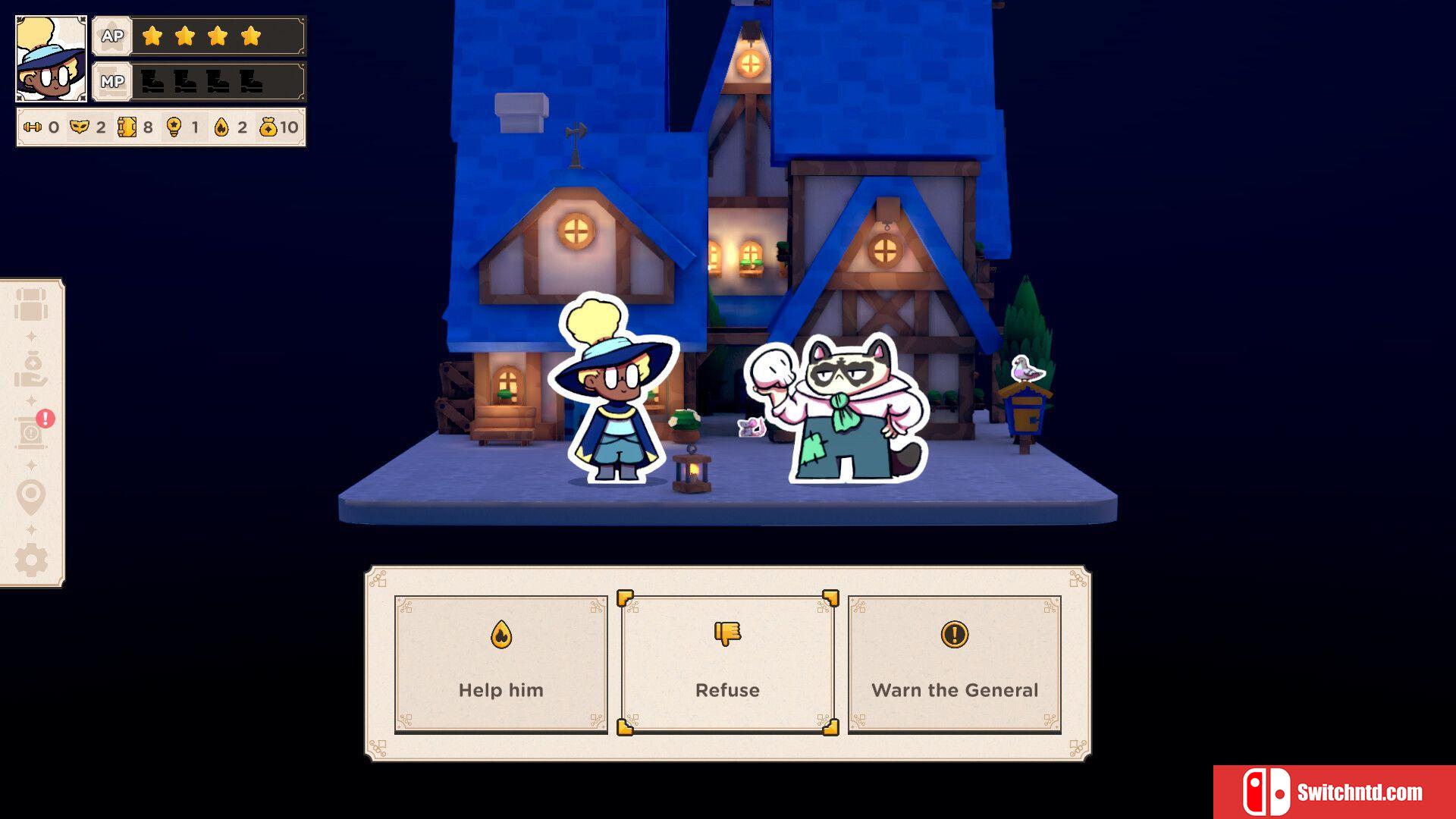Image resolution: width=1456 pixels, height=819 pixels.
Task: Select the Refuse option
Action: 727,664
